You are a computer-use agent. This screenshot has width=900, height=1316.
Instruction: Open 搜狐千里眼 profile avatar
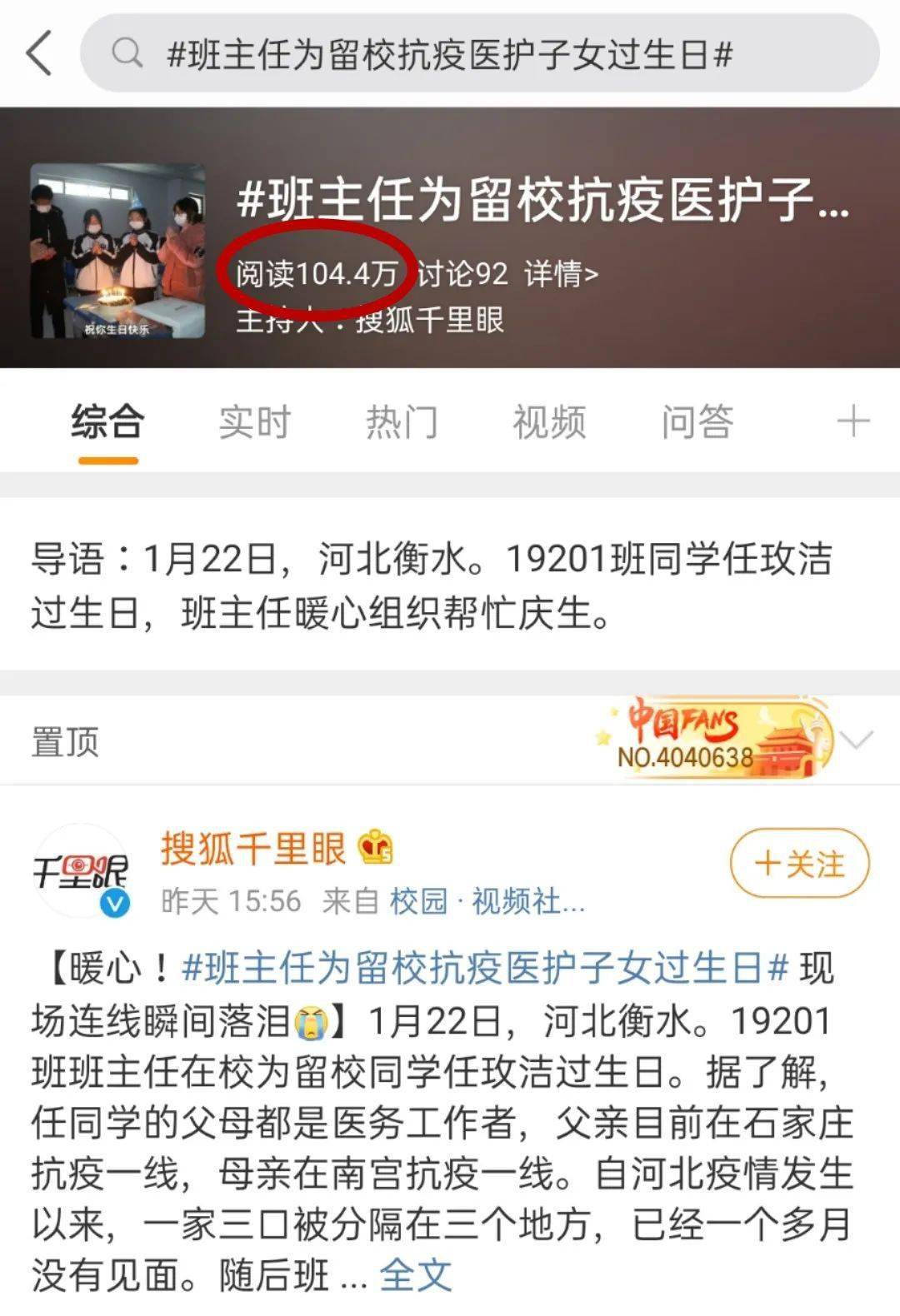(x=81, y=871)
